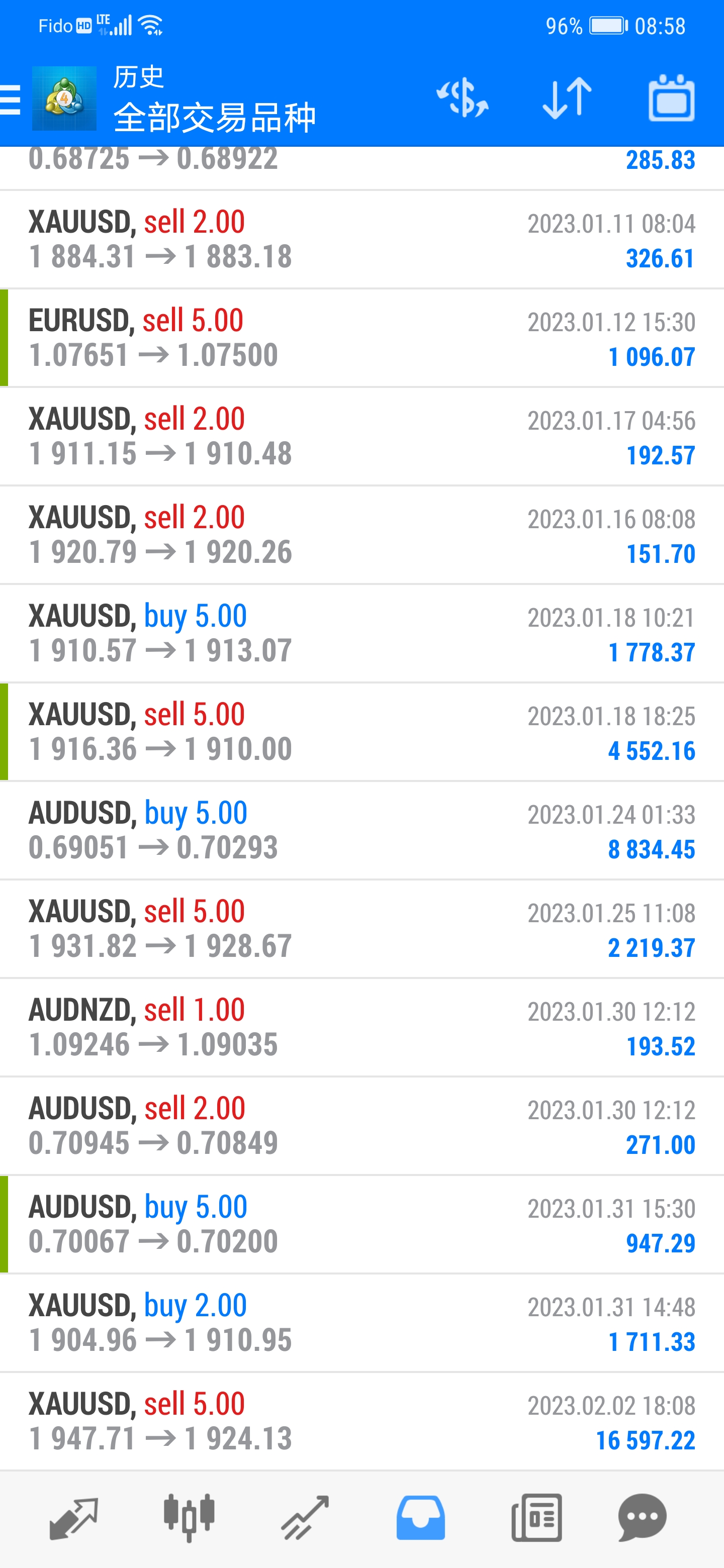Open the side drawer menu

pos(11,99)
